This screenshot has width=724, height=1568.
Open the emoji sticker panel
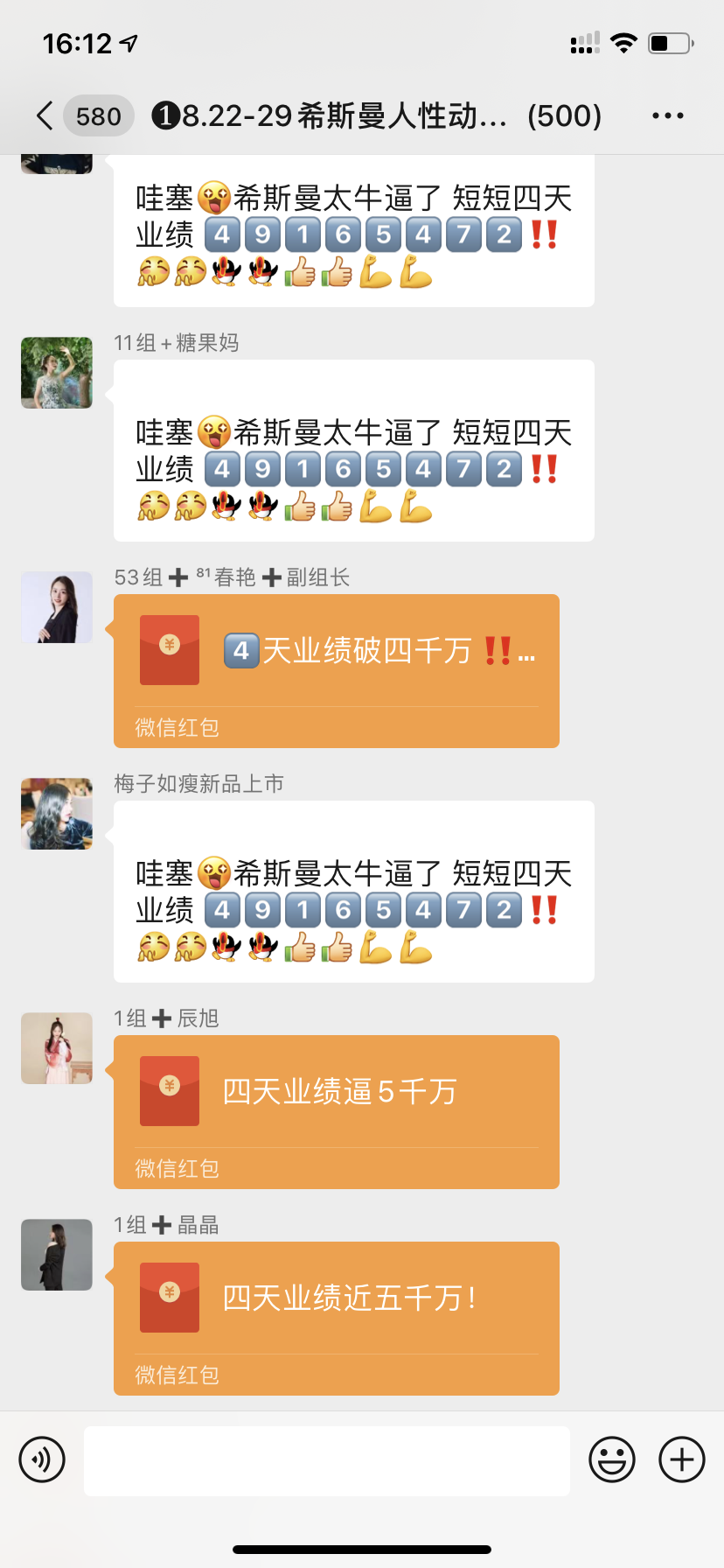click(x=611, y=1459)
